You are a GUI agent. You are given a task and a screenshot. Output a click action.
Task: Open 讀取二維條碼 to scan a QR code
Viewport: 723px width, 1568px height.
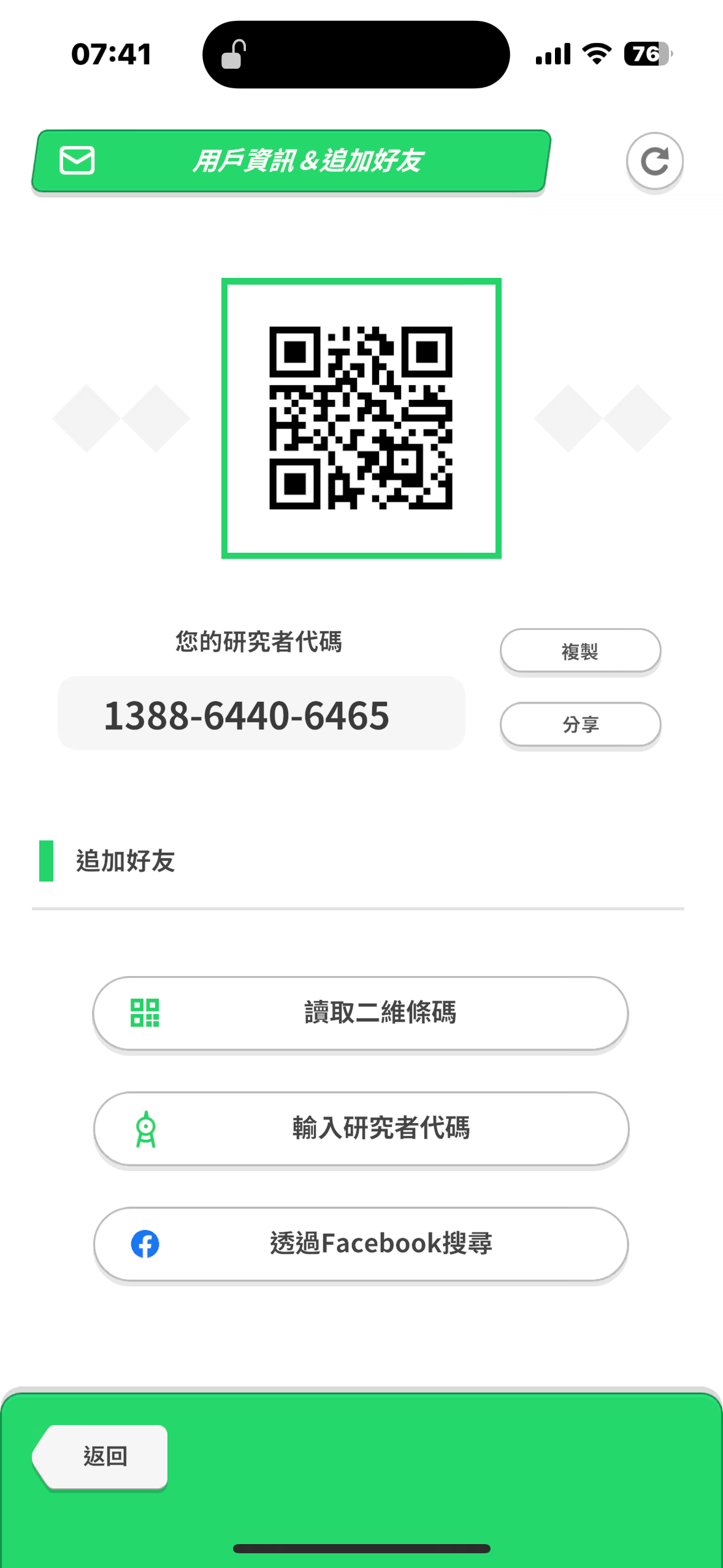pos(361,1013)
